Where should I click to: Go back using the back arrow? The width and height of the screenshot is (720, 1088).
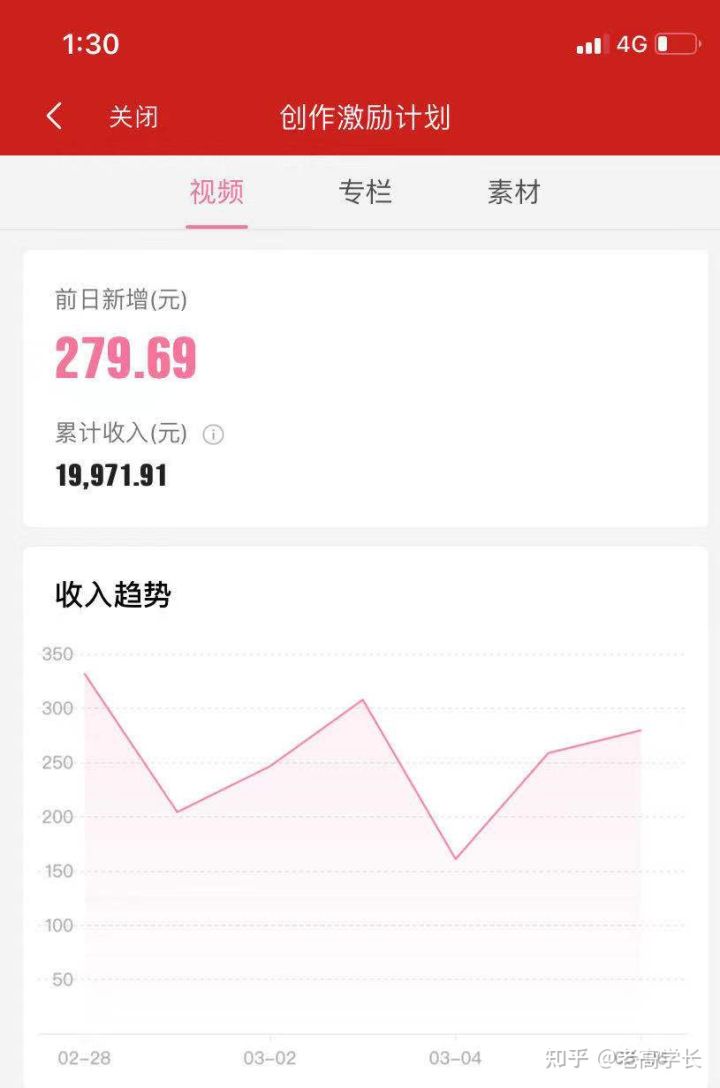pyautogui.click(x=54, y=117)
